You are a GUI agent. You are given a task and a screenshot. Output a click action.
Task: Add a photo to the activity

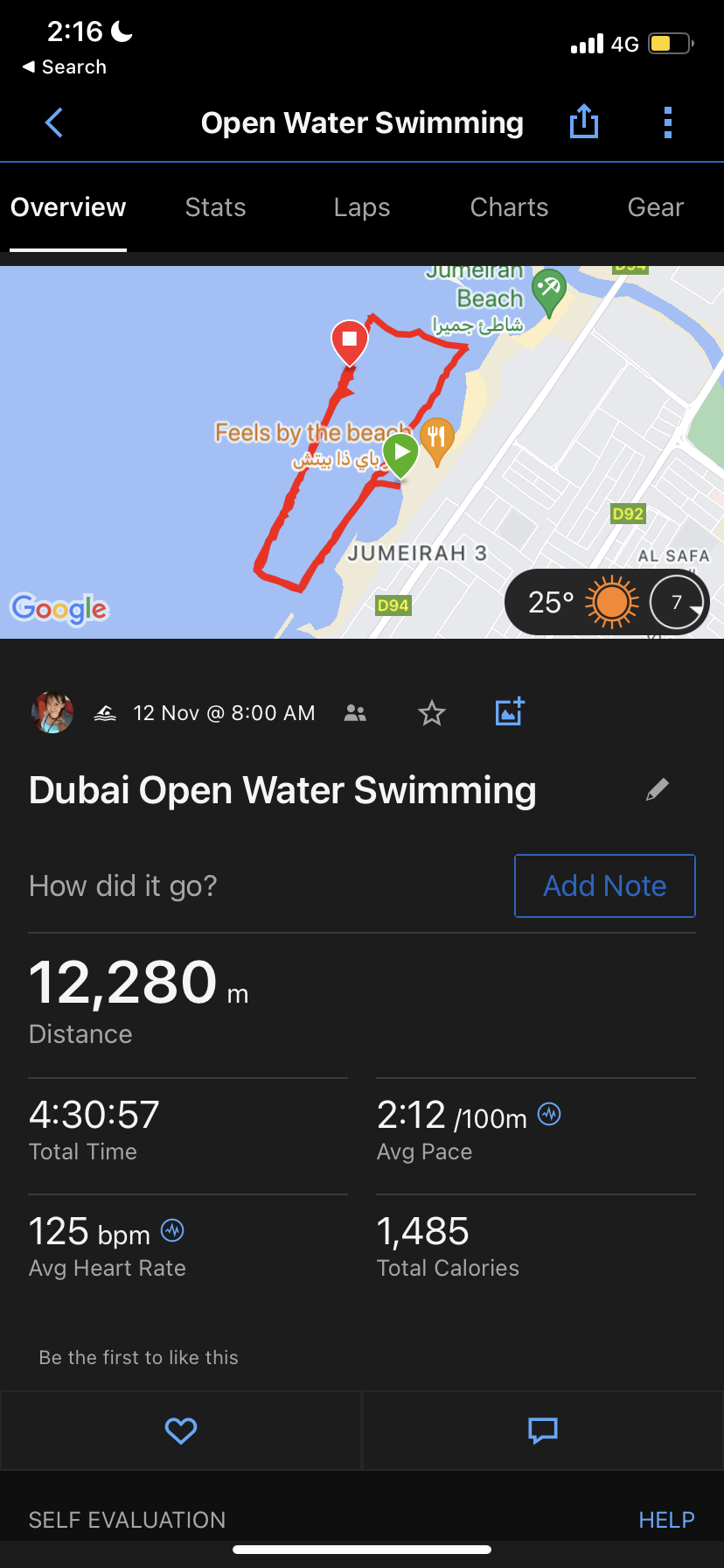(x=510, y=712)
